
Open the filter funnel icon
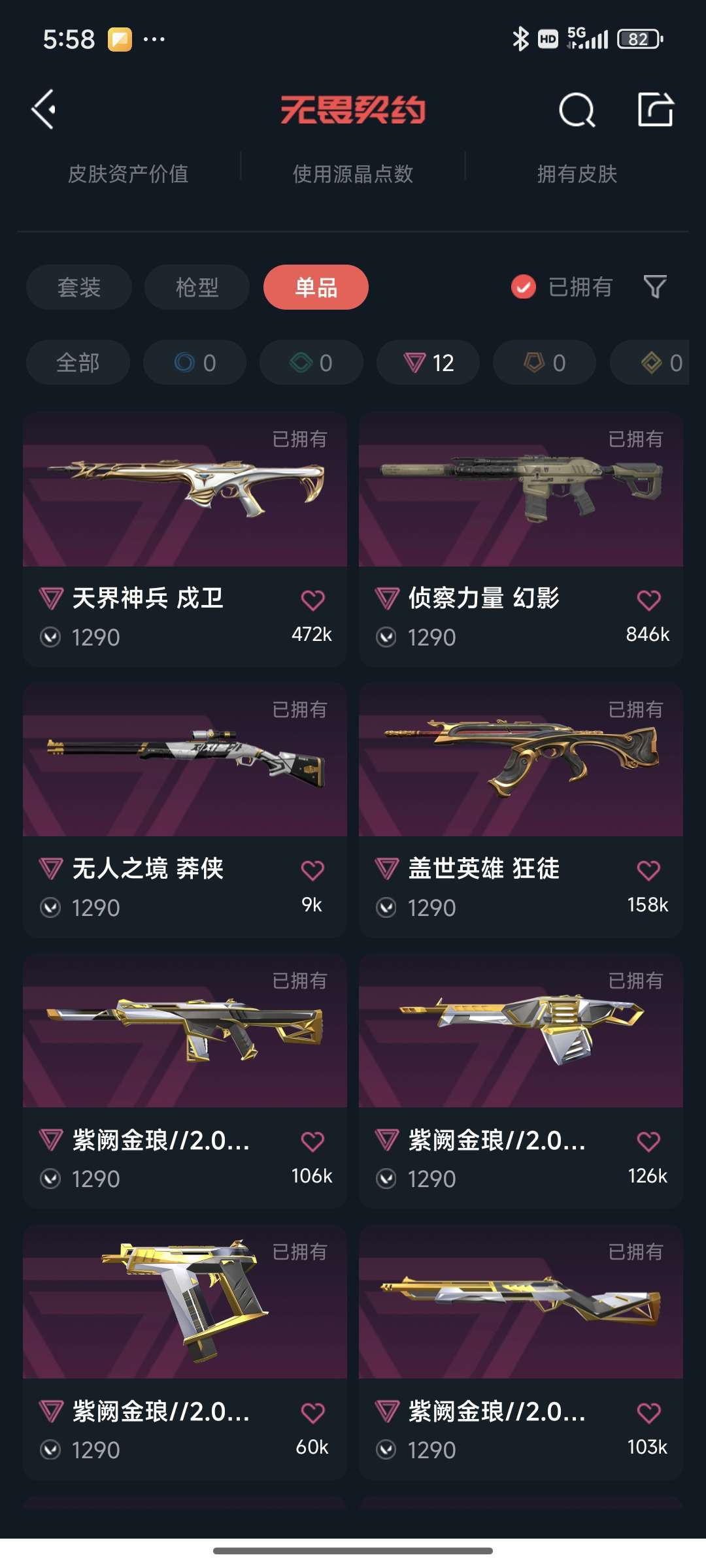point(655,287)
